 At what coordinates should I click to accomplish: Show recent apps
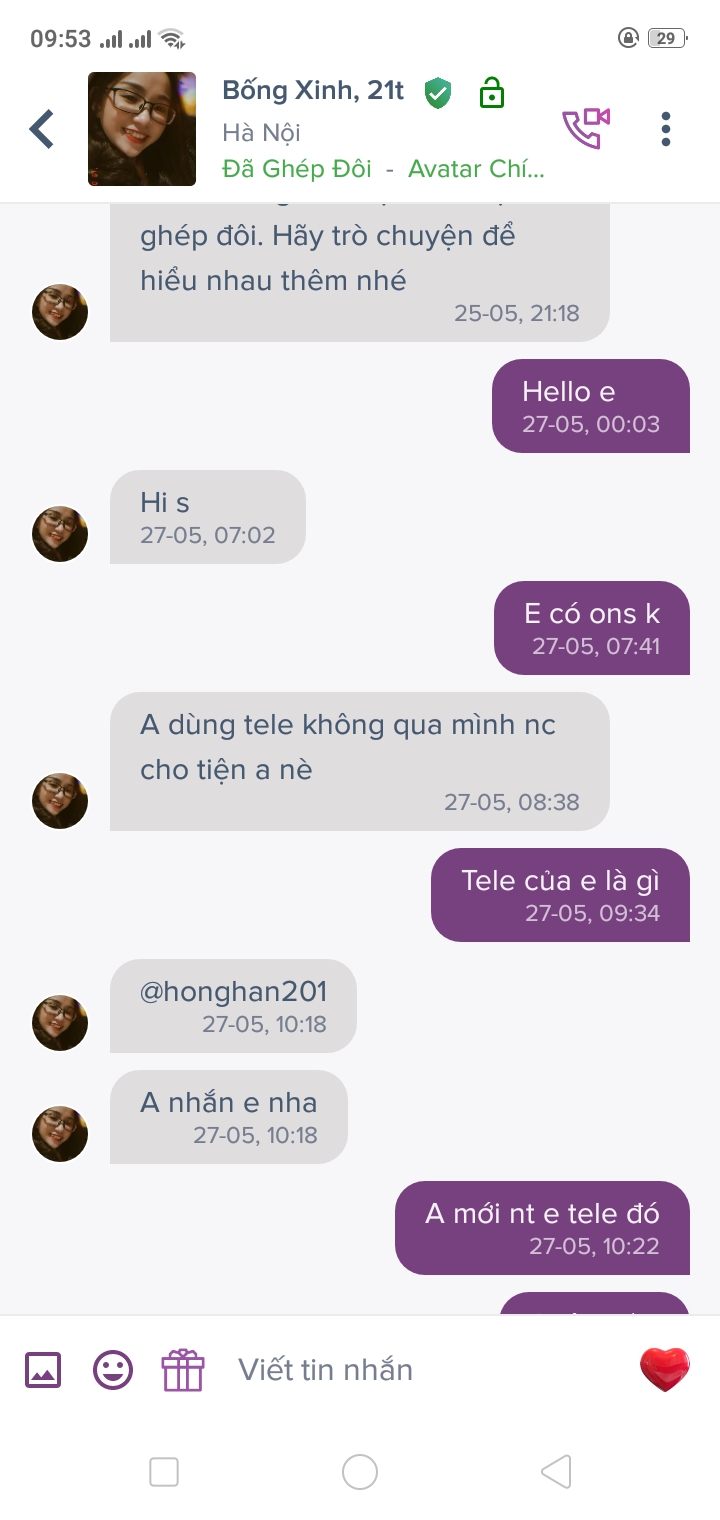(164, 1472)
